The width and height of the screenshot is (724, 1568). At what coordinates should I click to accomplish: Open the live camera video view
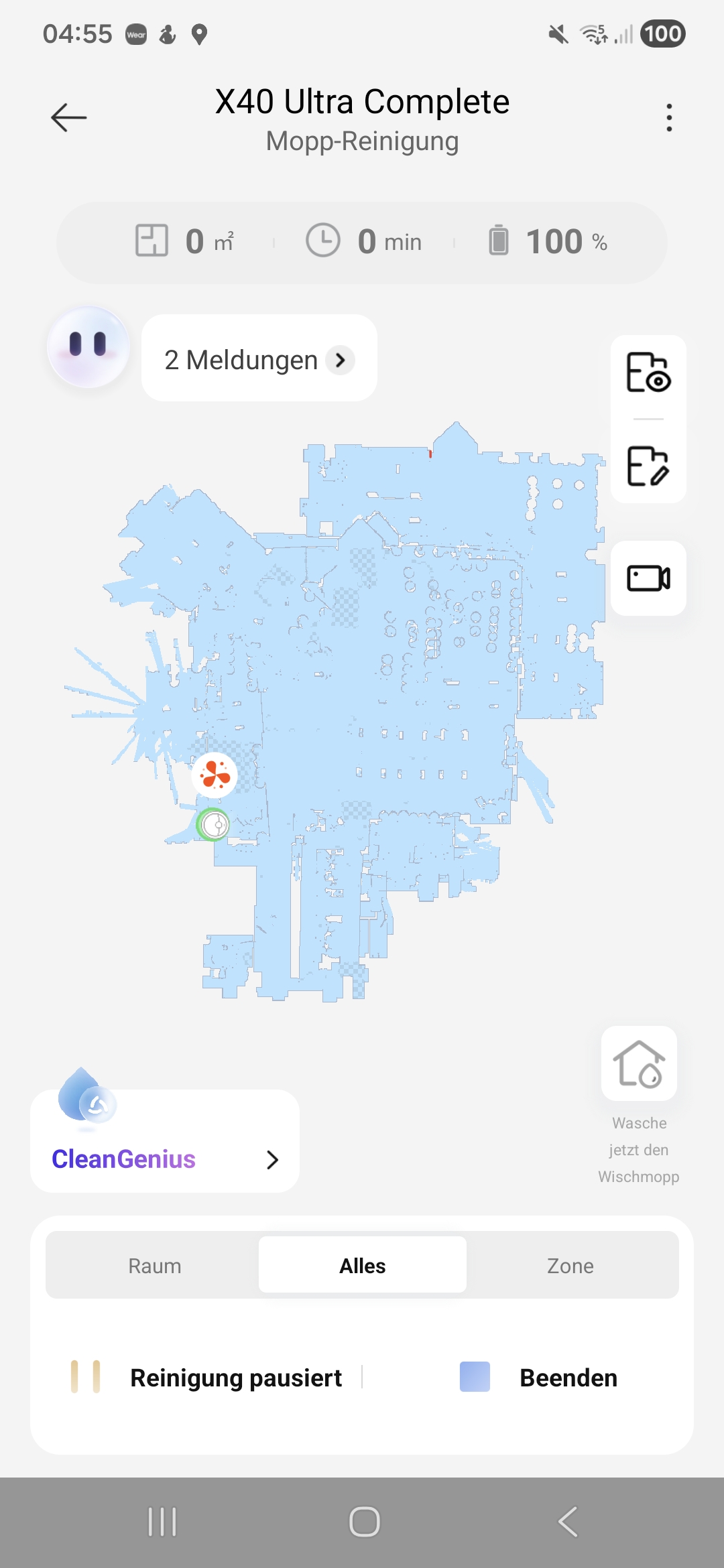point(648,578)
